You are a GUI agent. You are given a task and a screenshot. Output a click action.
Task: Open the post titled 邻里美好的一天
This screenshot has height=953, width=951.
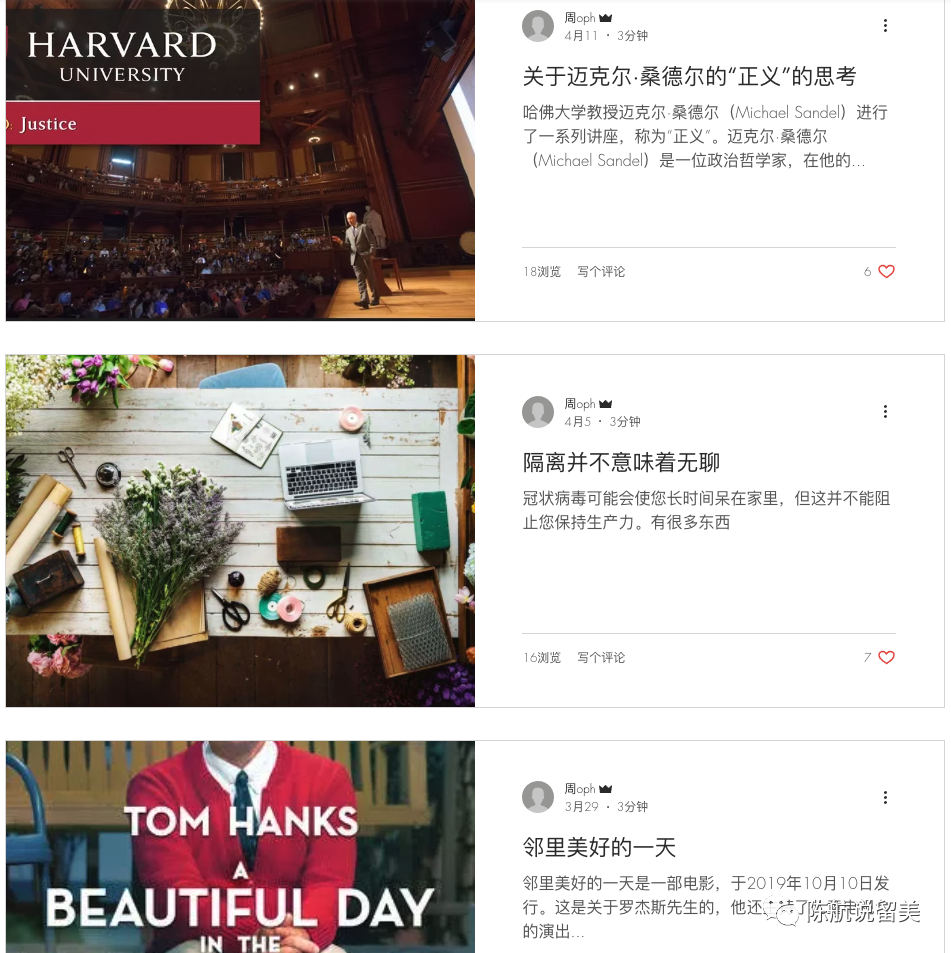tap(599, 848)
